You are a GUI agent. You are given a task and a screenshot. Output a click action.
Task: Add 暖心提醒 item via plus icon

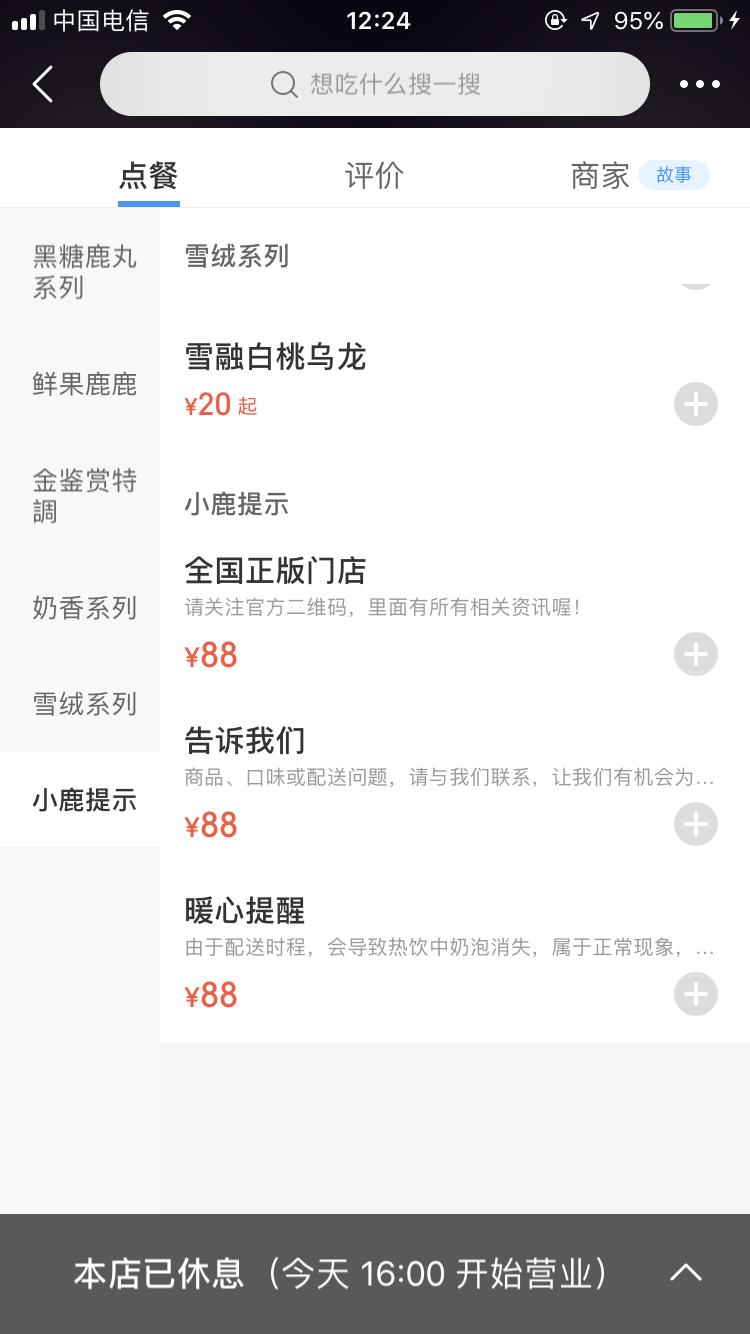pyautogui.click(x=695, y=994)
